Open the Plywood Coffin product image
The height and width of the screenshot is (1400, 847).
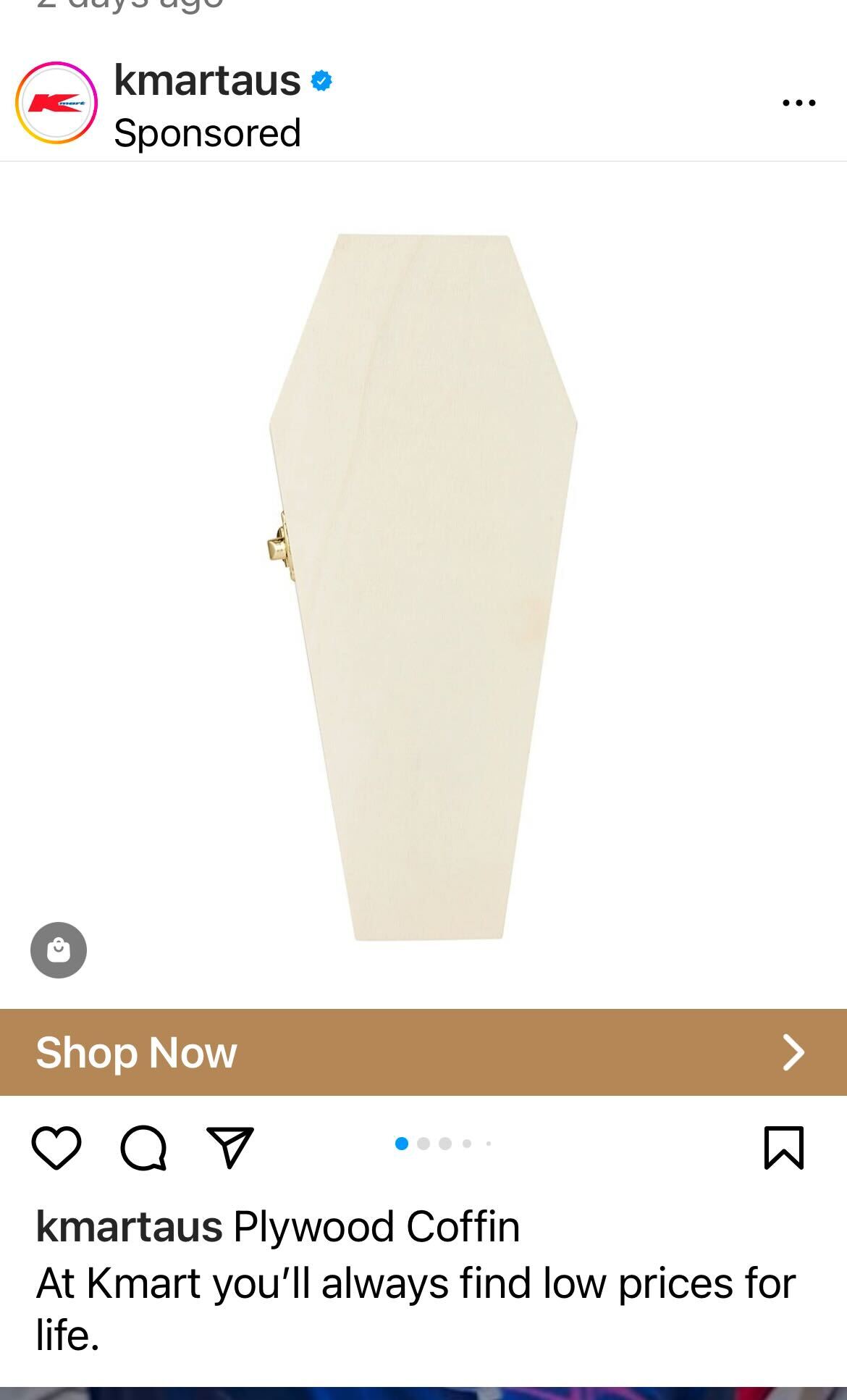(x=423, y=587)
